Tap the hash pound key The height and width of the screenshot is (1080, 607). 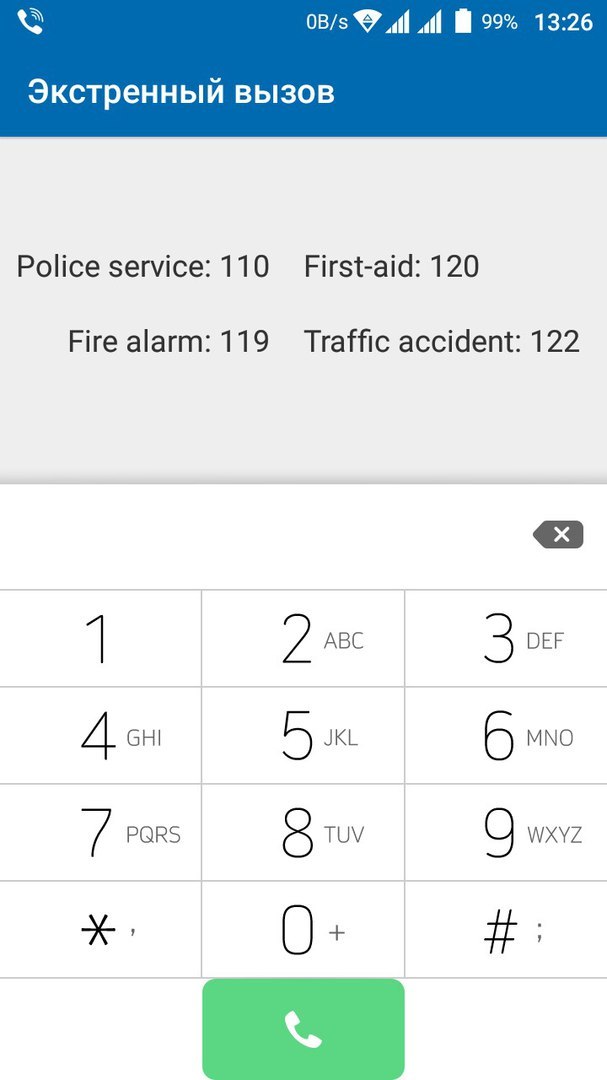point(506,930)
